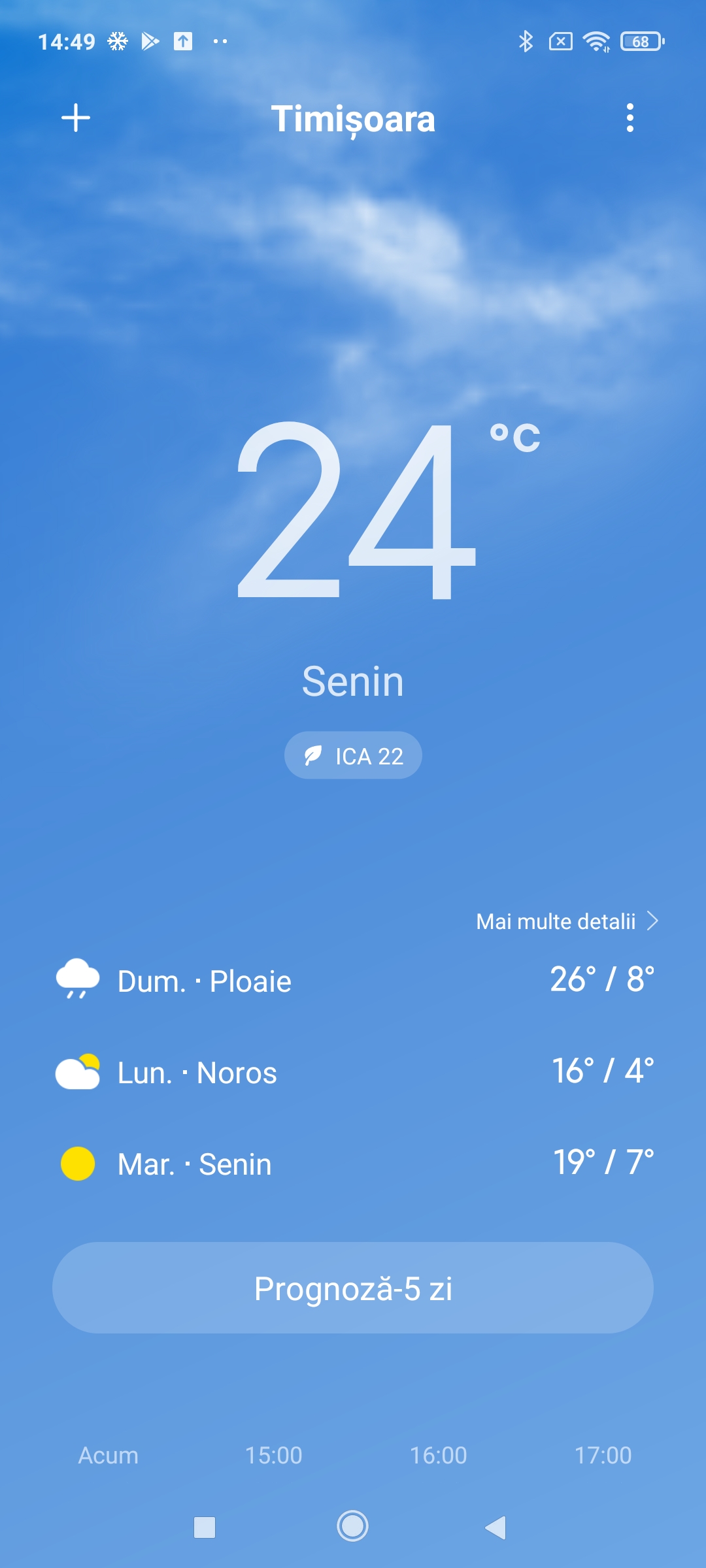Open Mai multe detalii link
The image size is (706, 1568).
567,921
